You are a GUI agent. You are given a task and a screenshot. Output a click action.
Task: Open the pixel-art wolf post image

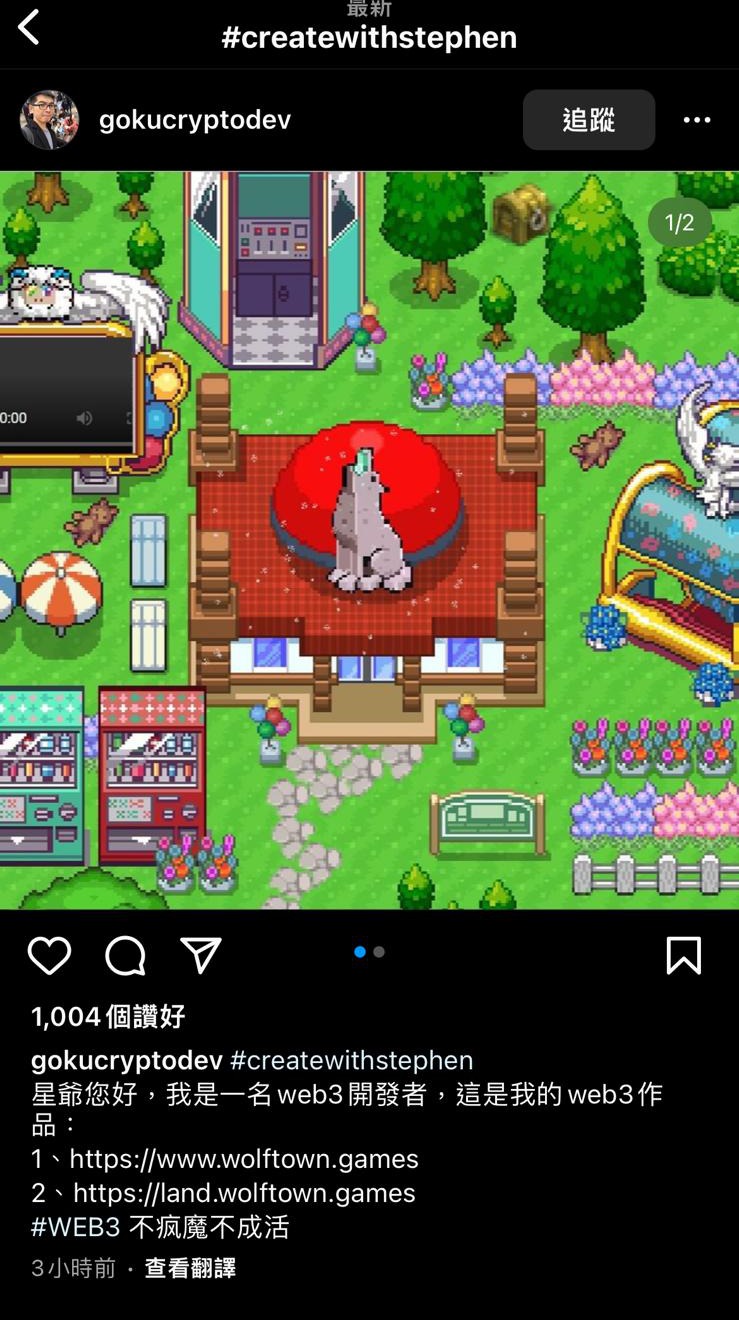pyautogui.click(x=369, y=540)
